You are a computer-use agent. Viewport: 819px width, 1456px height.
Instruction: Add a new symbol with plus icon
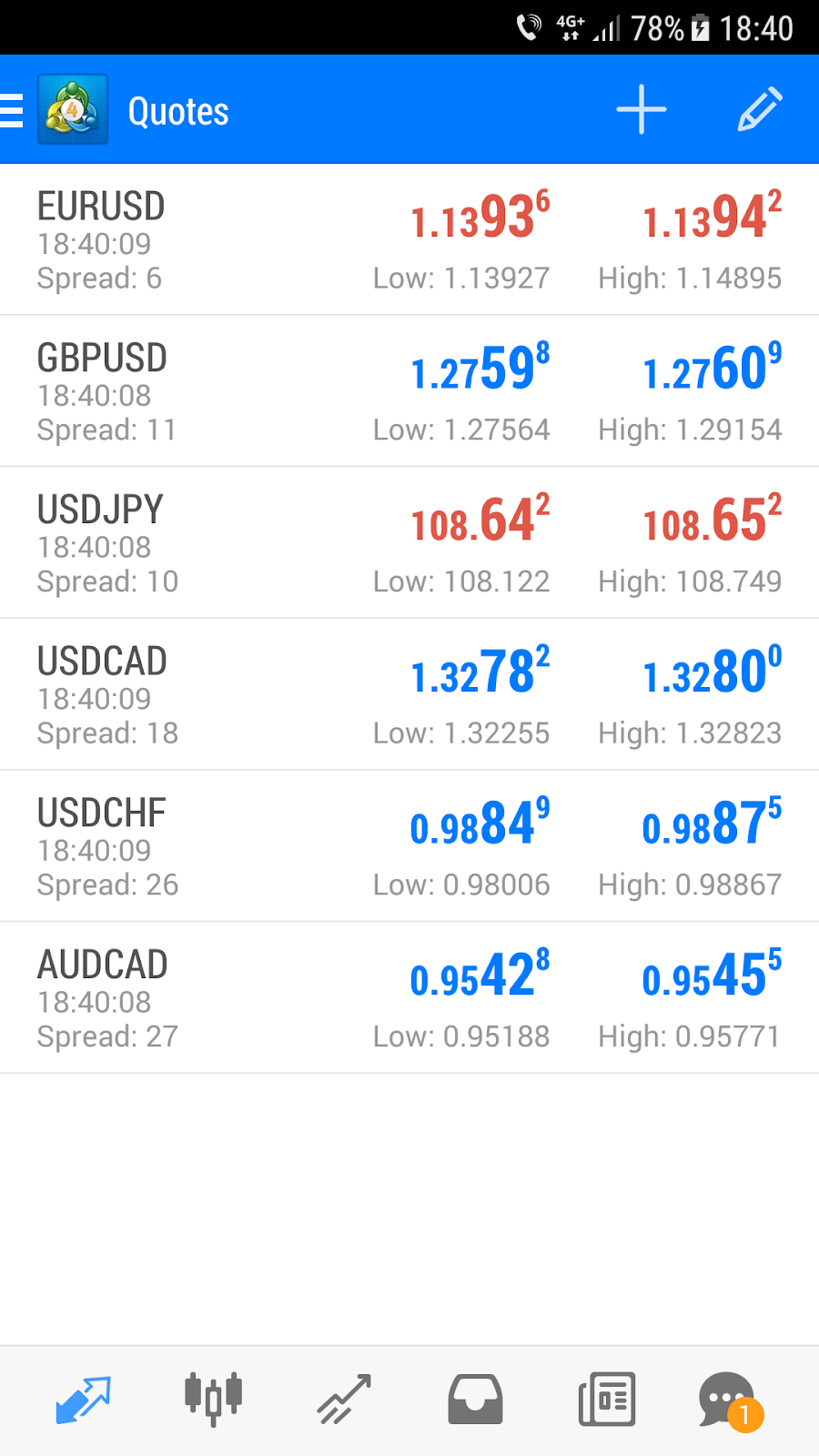pyautogui.click(x=642, y=110)
